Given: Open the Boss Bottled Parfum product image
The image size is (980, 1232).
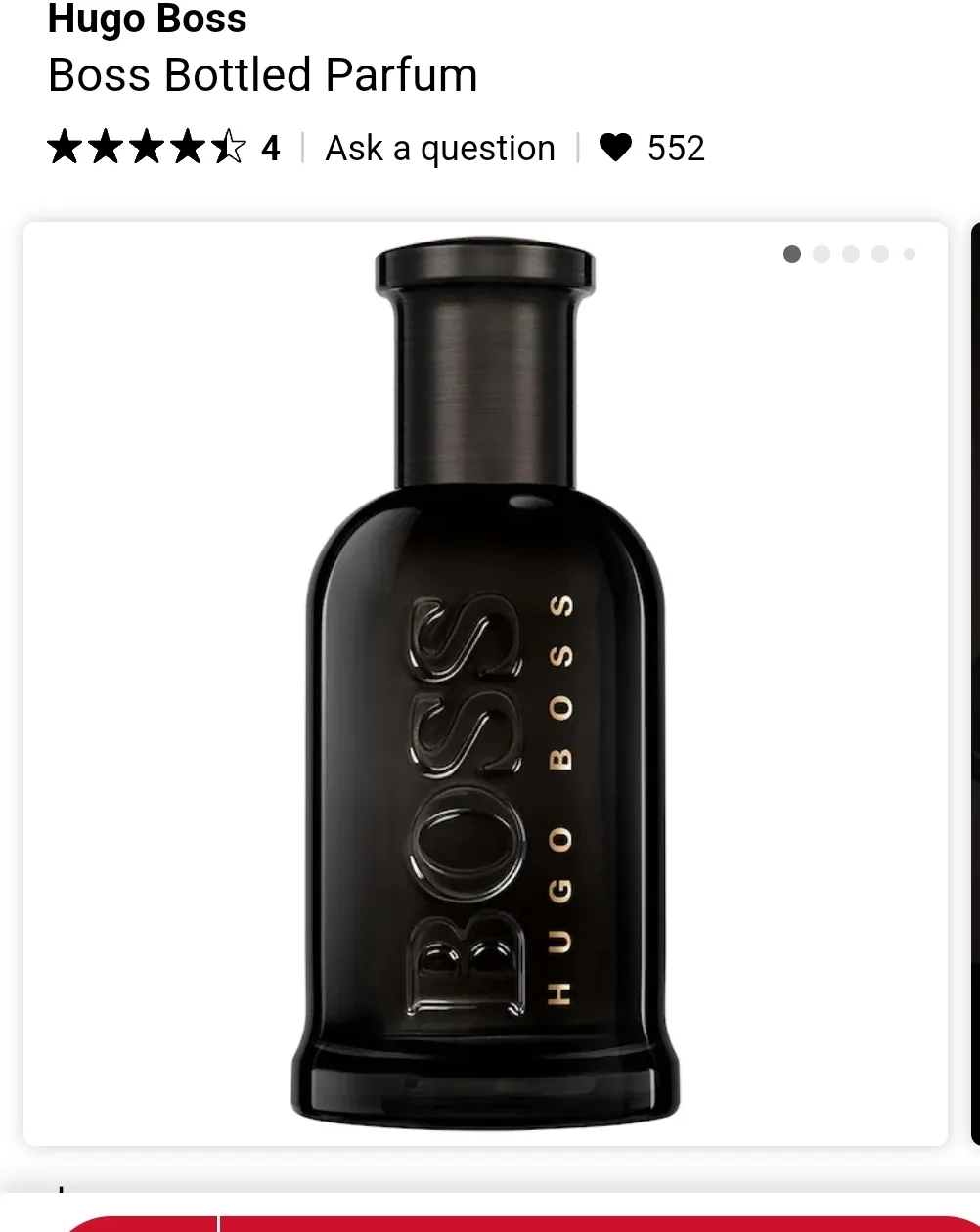Looking at the screenshot, I should pyautogui.click(x=485, y=684).
